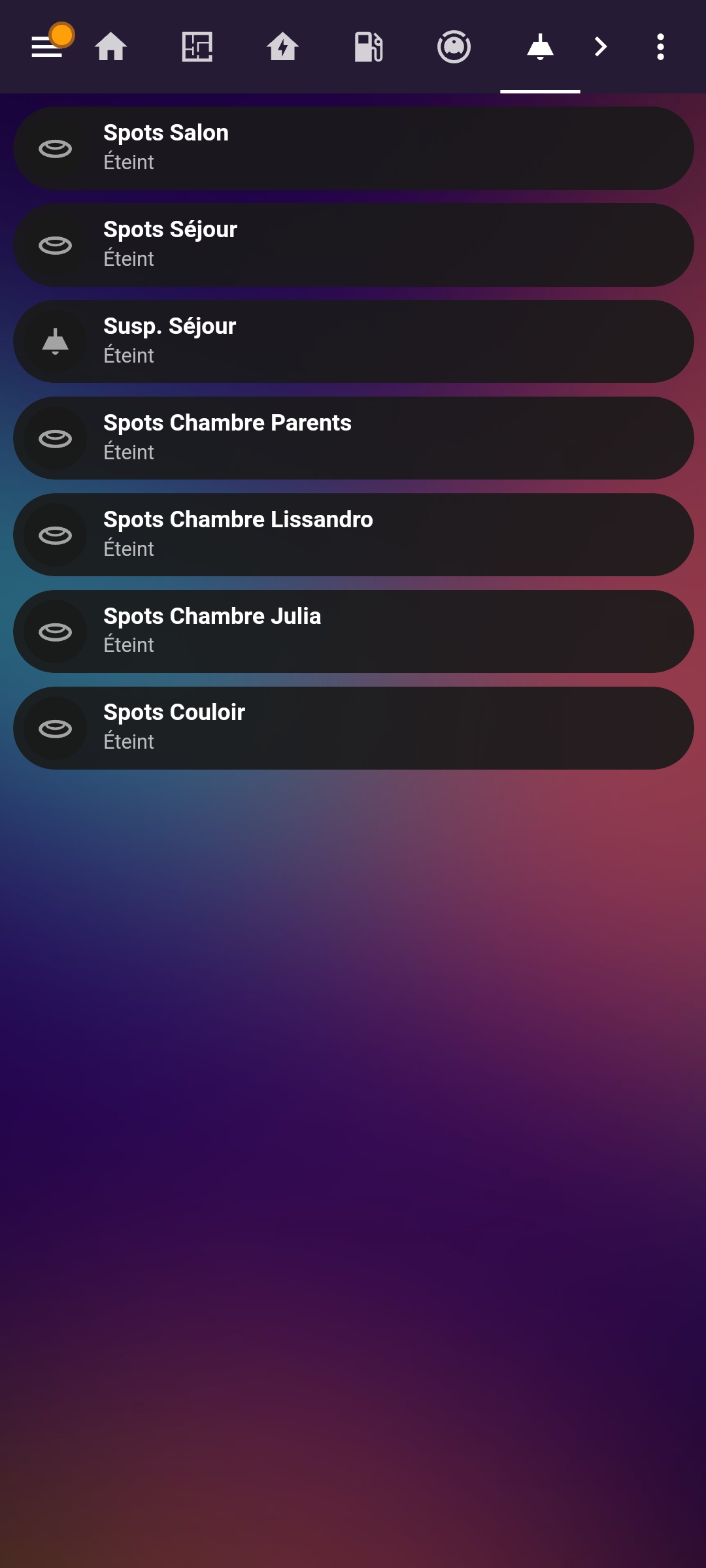Open the energy house tab
Screen dimensions: 706x1568
pos(283,47)
